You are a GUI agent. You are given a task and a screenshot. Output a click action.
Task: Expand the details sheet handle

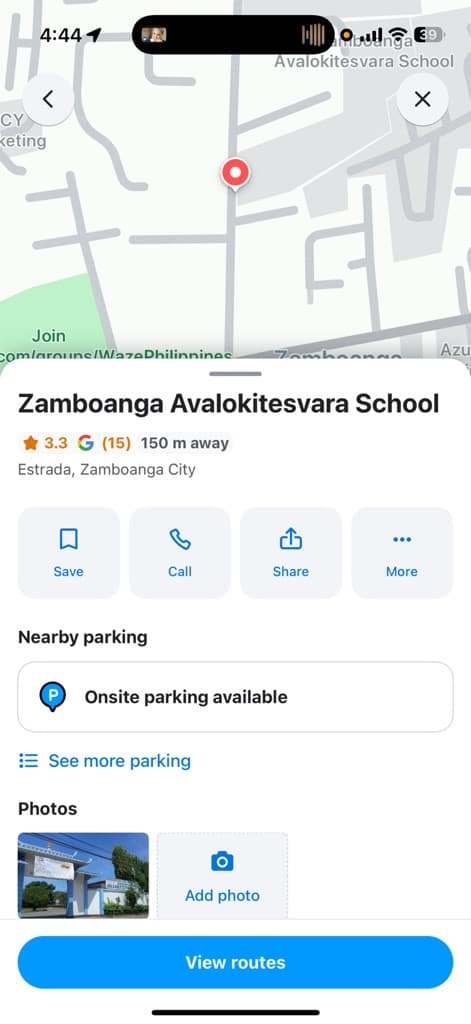pos(235,374)
